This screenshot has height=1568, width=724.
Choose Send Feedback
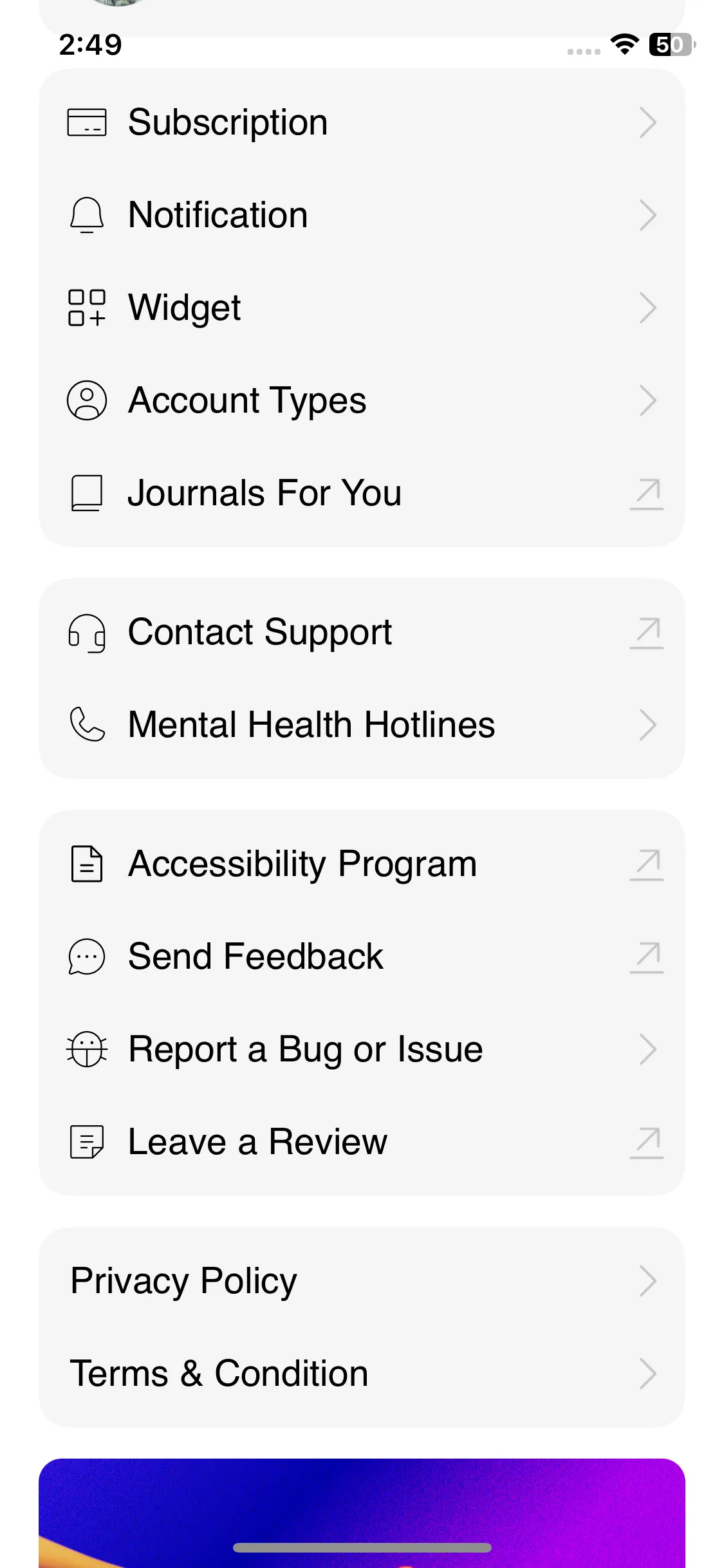point(360,957)
